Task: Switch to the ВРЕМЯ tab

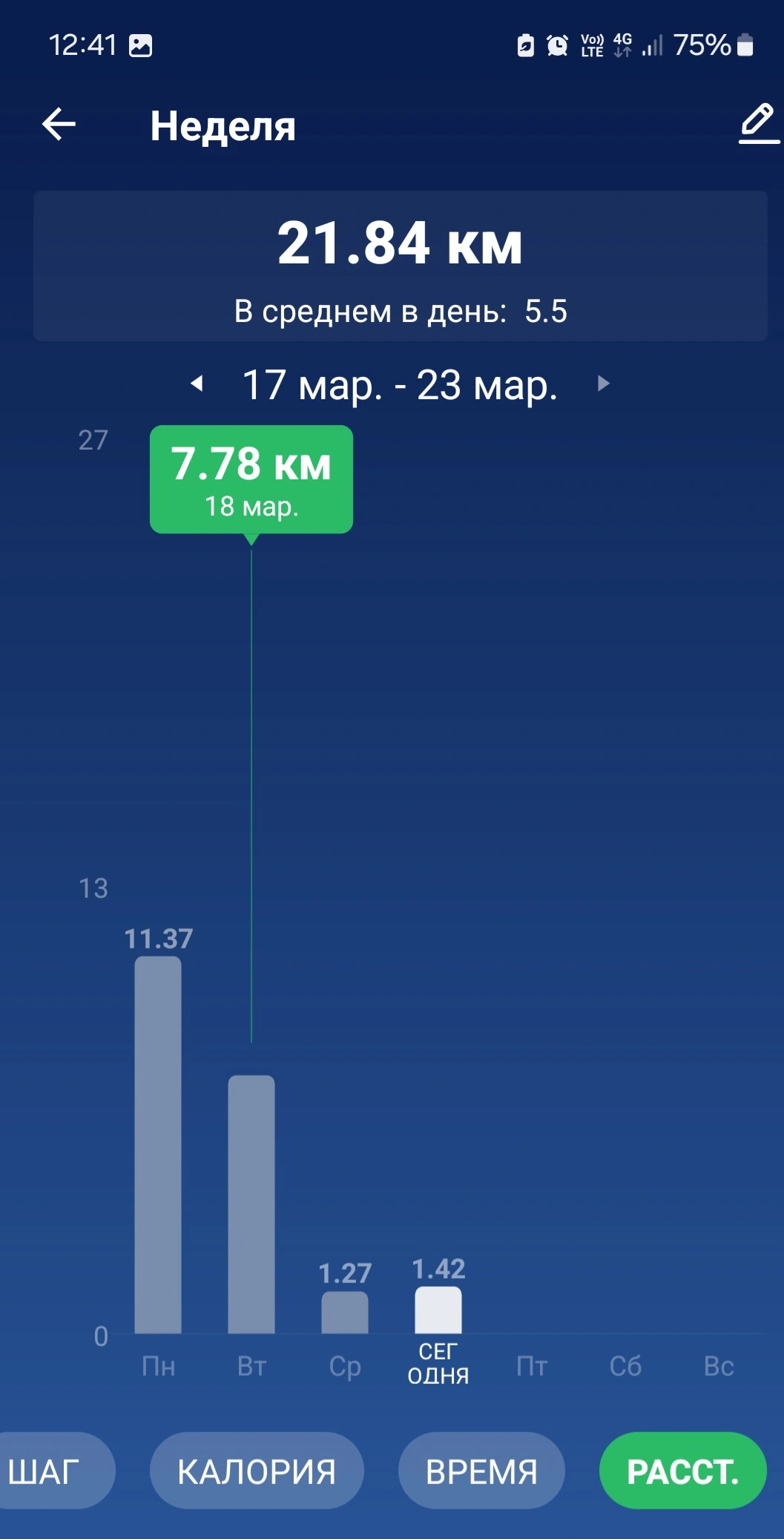Action: coord(481,1471)
